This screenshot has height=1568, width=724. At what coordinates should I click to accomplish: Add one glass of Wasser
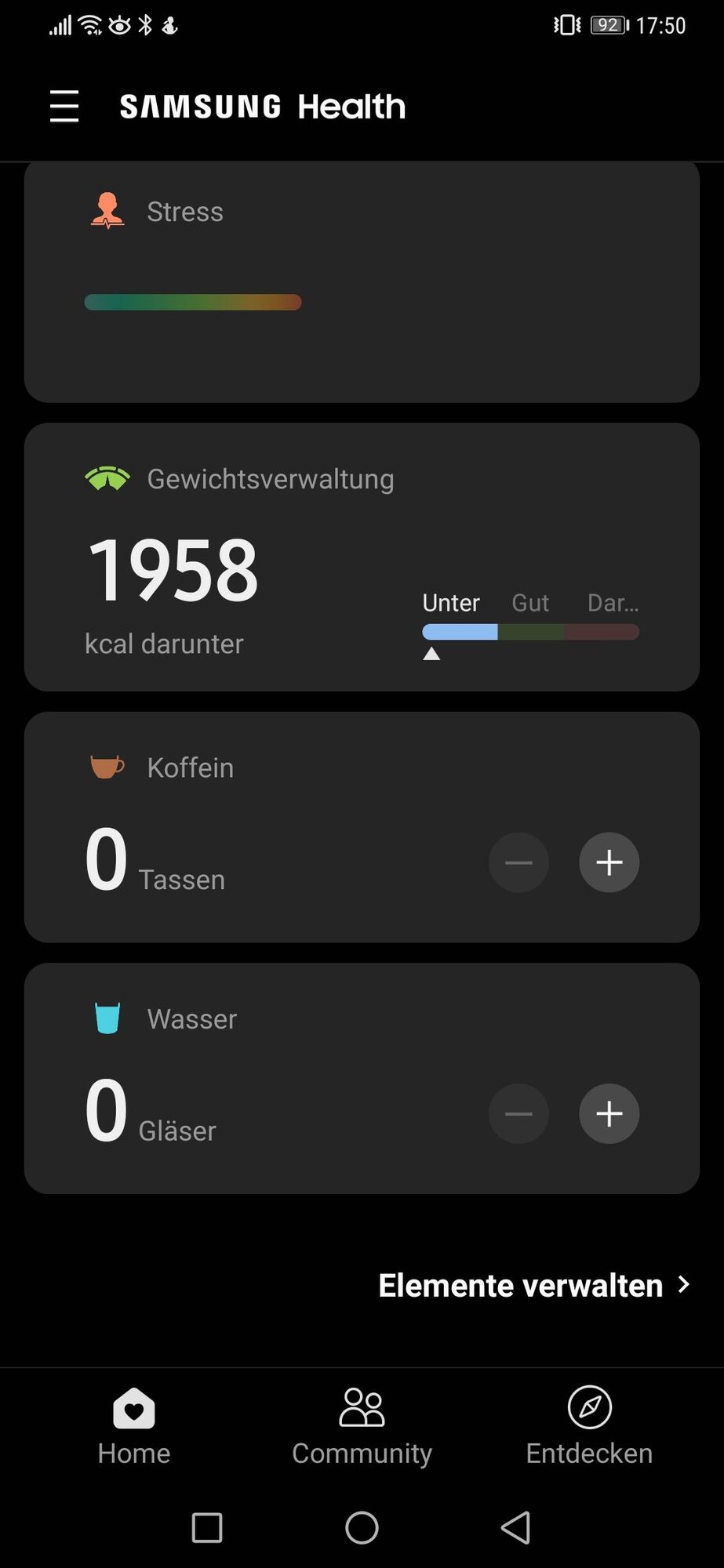click(609, 1113)
